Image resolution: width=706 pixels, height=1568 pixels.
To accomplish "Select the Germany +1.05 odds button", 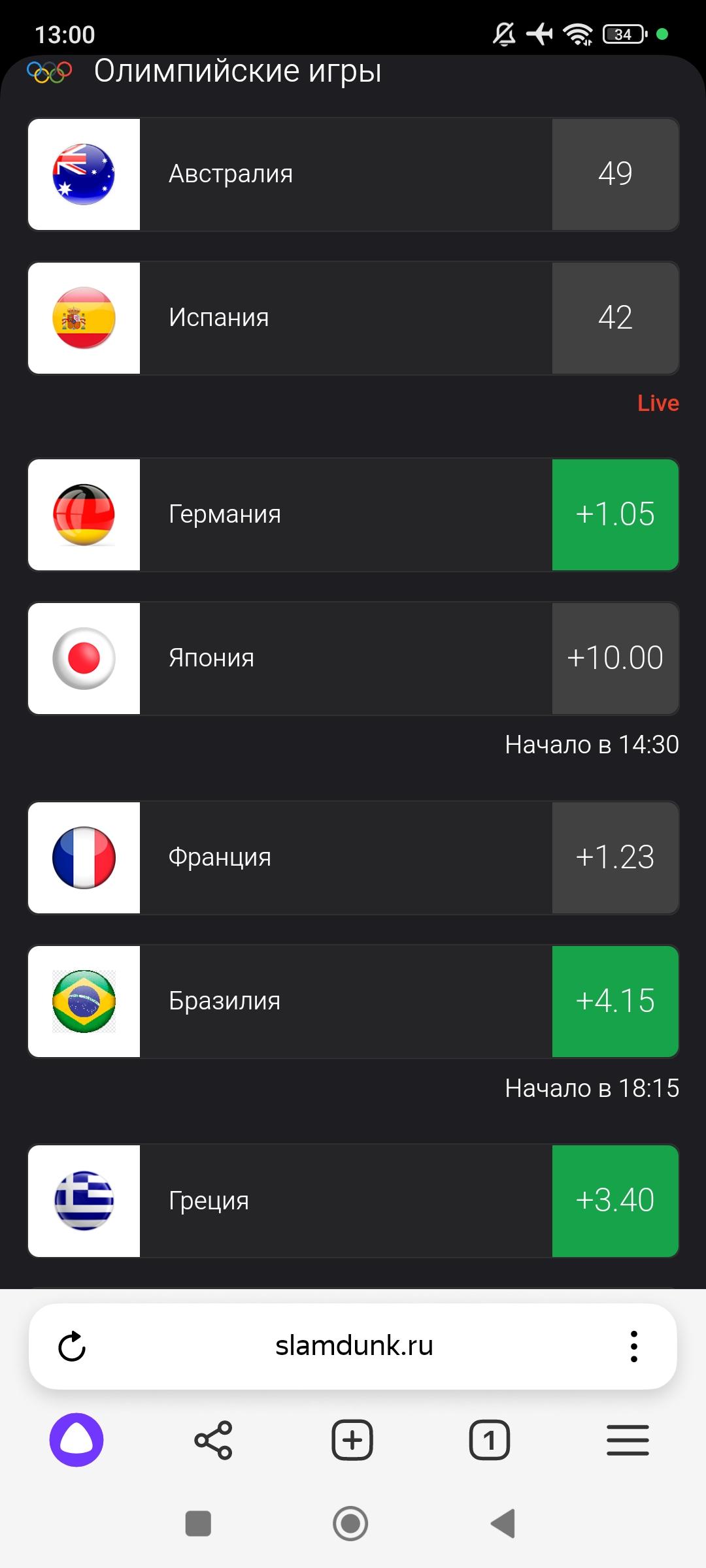I will [x=615, y=514].
